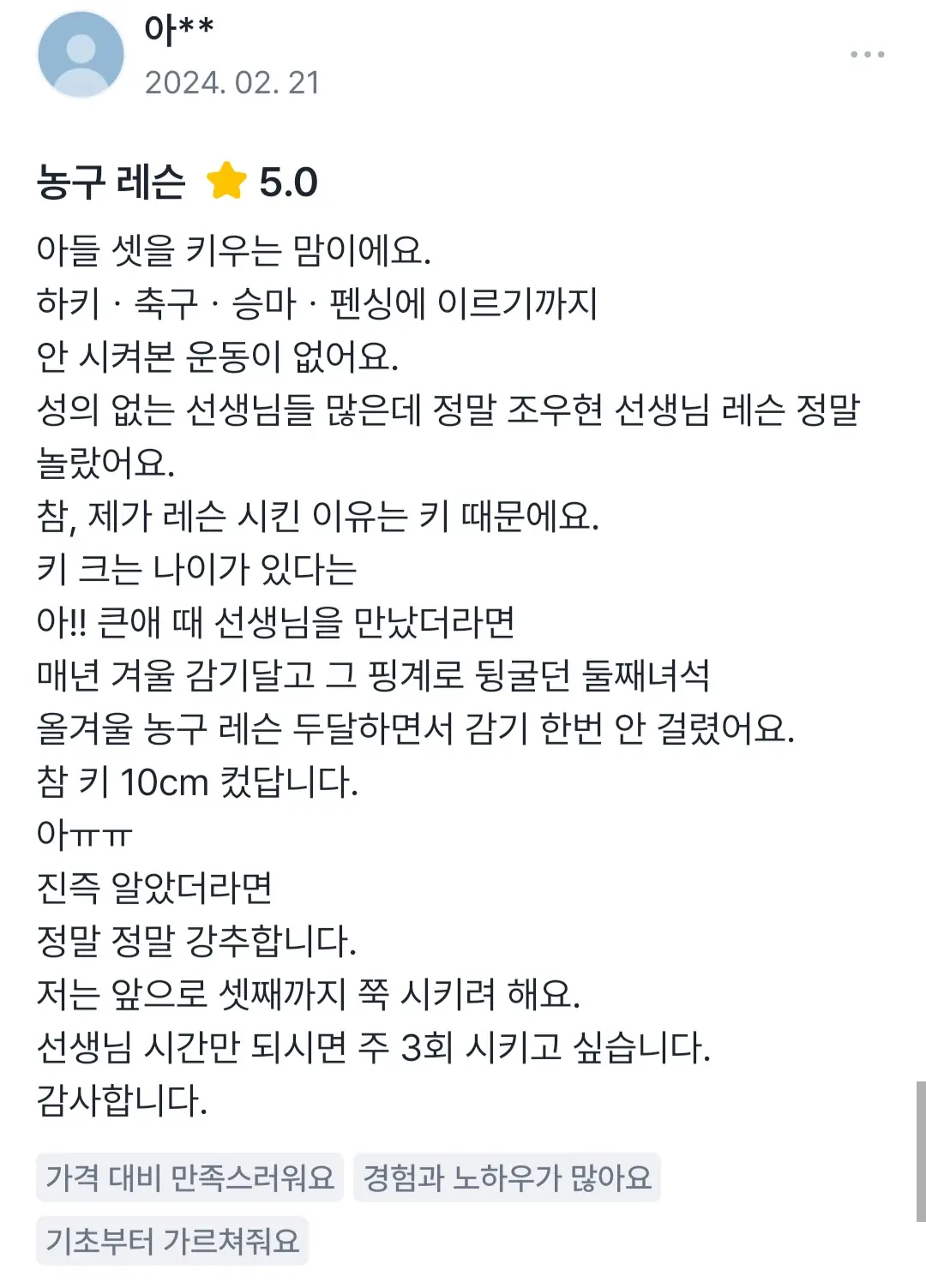
Task: Open reviewer 아** profile avatar
Action: [x=81, y=55]
